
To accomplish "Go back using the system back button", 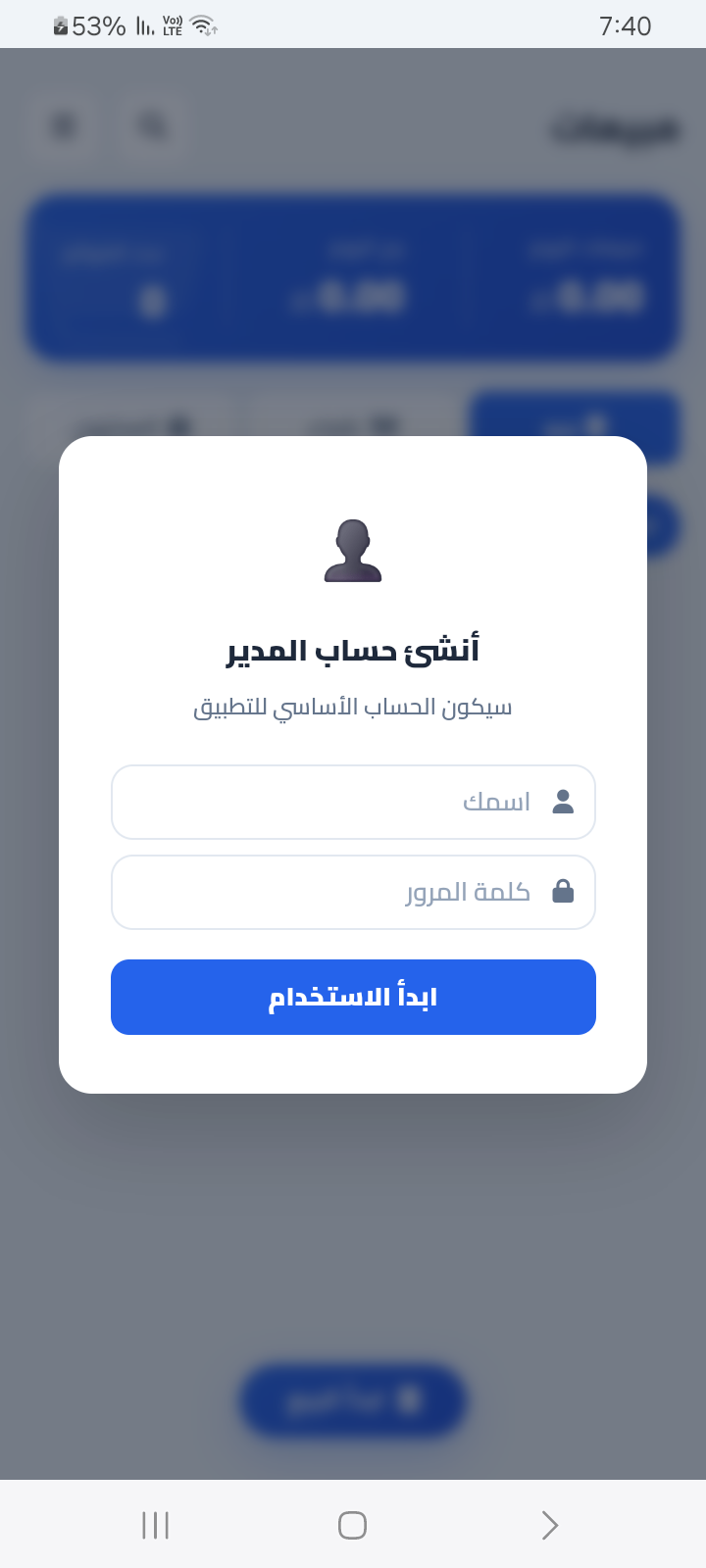I will pyautogui.click(x=549, y=1525).
